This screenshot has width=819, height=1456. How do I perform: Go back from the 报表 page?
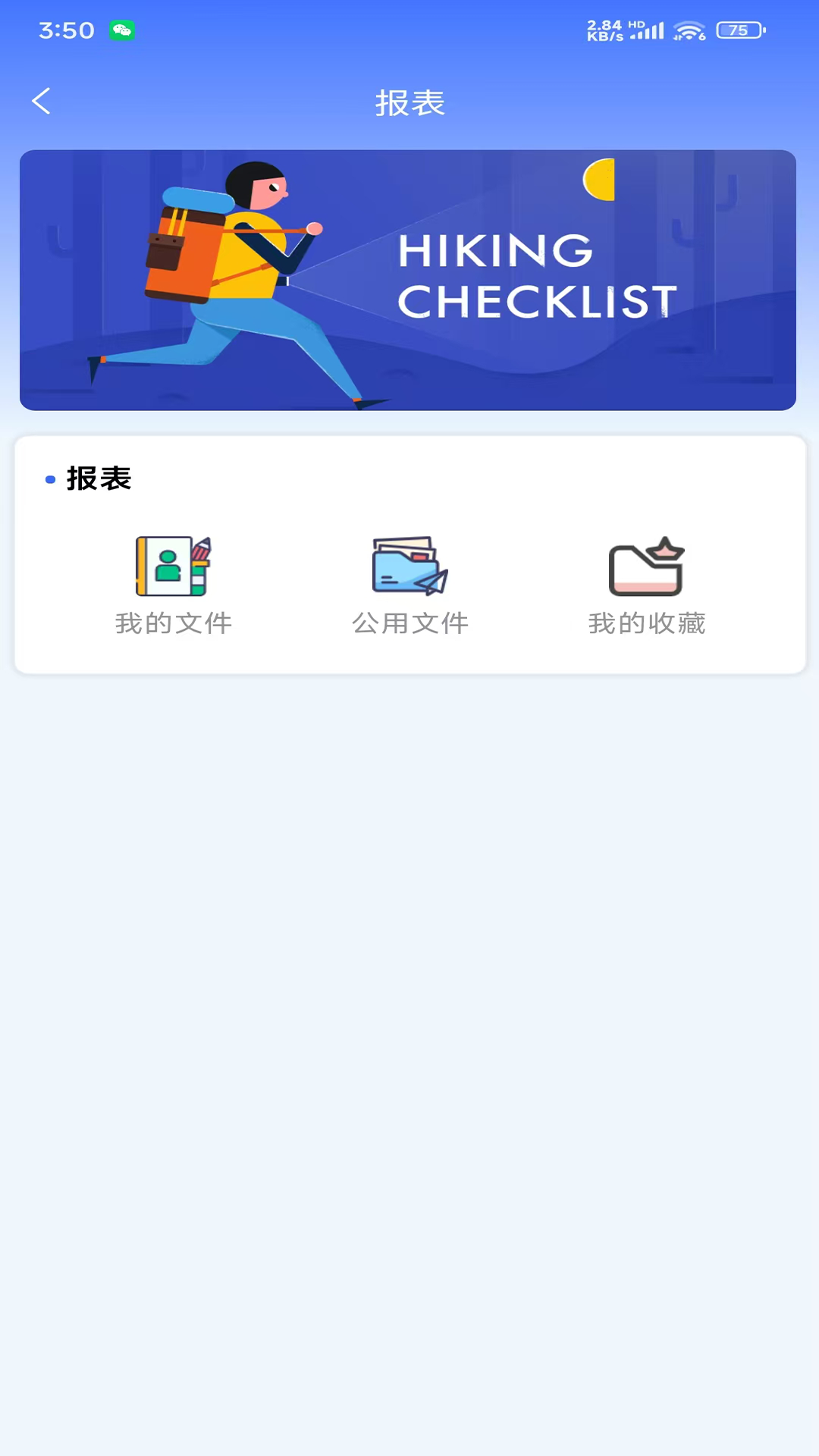click(42, 101)
